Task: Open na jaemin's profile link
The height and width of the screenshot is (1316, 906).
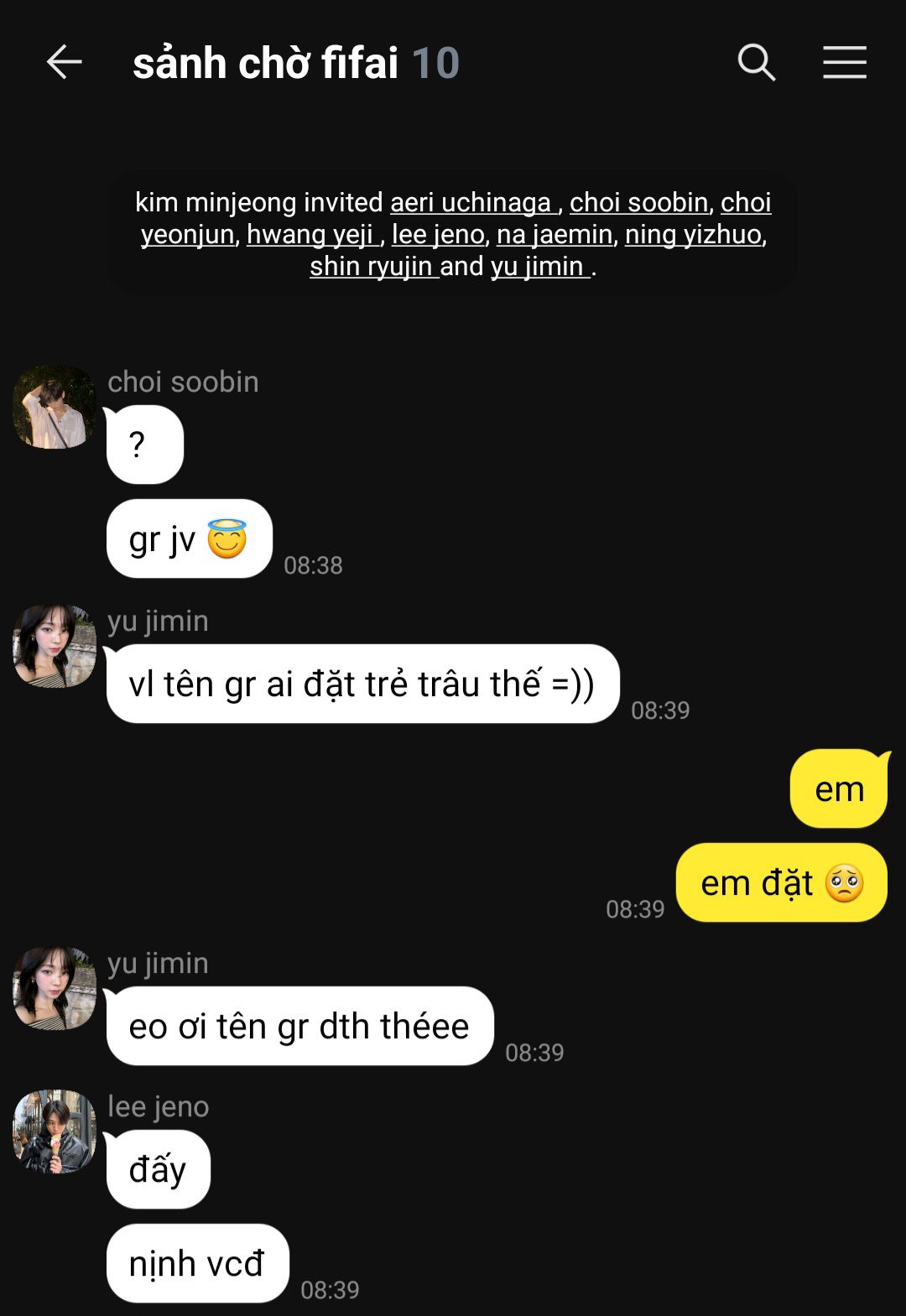Action: click(554, 234)
